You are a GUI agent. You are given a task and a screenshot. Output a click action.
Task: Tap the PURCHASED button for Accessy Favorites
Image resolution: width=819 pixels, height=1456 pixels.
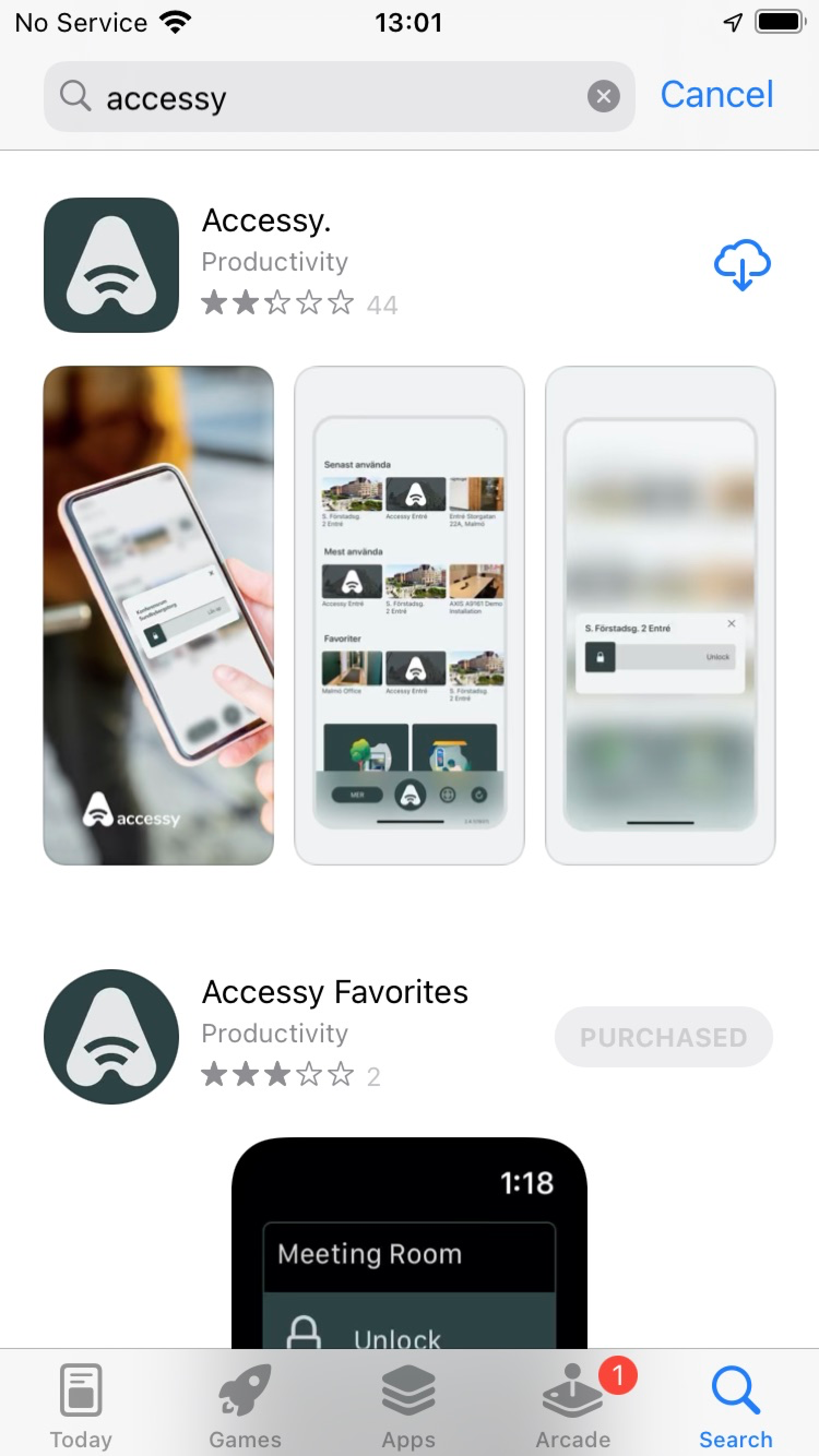[663, 1037]
